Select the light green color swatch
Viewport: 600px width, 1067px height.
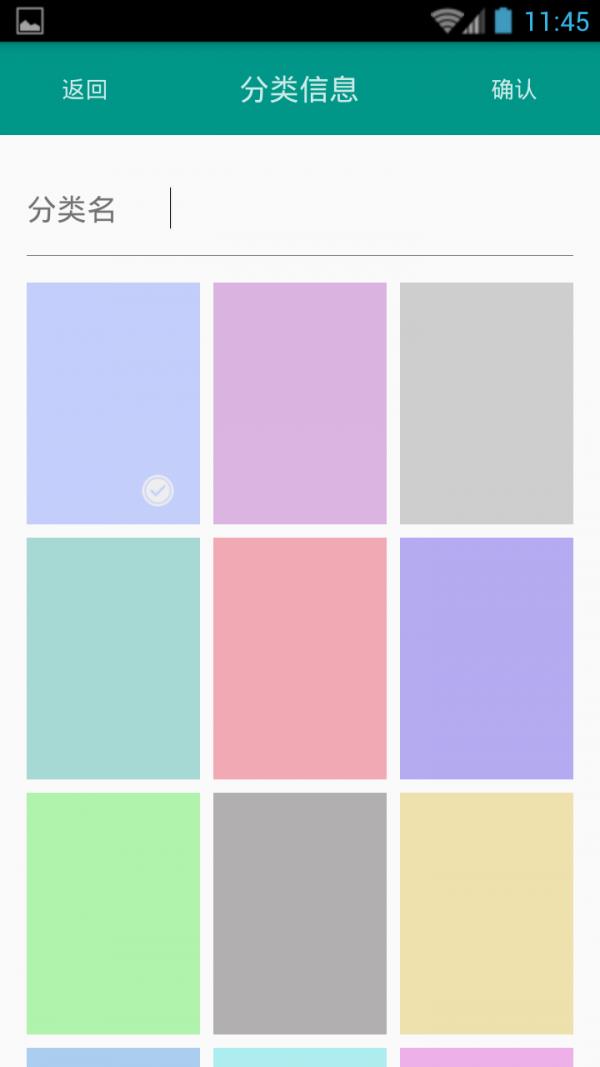(113, 913)
